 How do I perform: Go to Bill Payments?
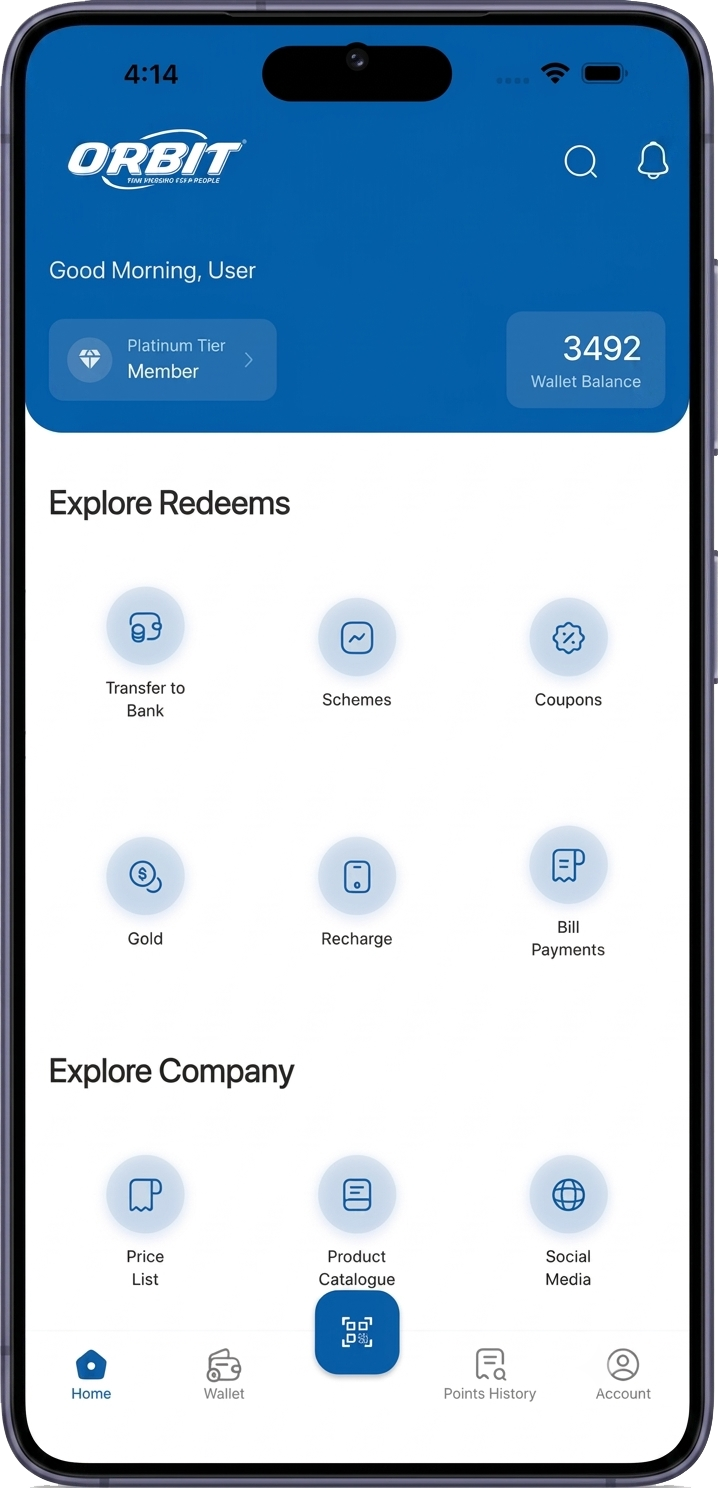tap(568, 892)
